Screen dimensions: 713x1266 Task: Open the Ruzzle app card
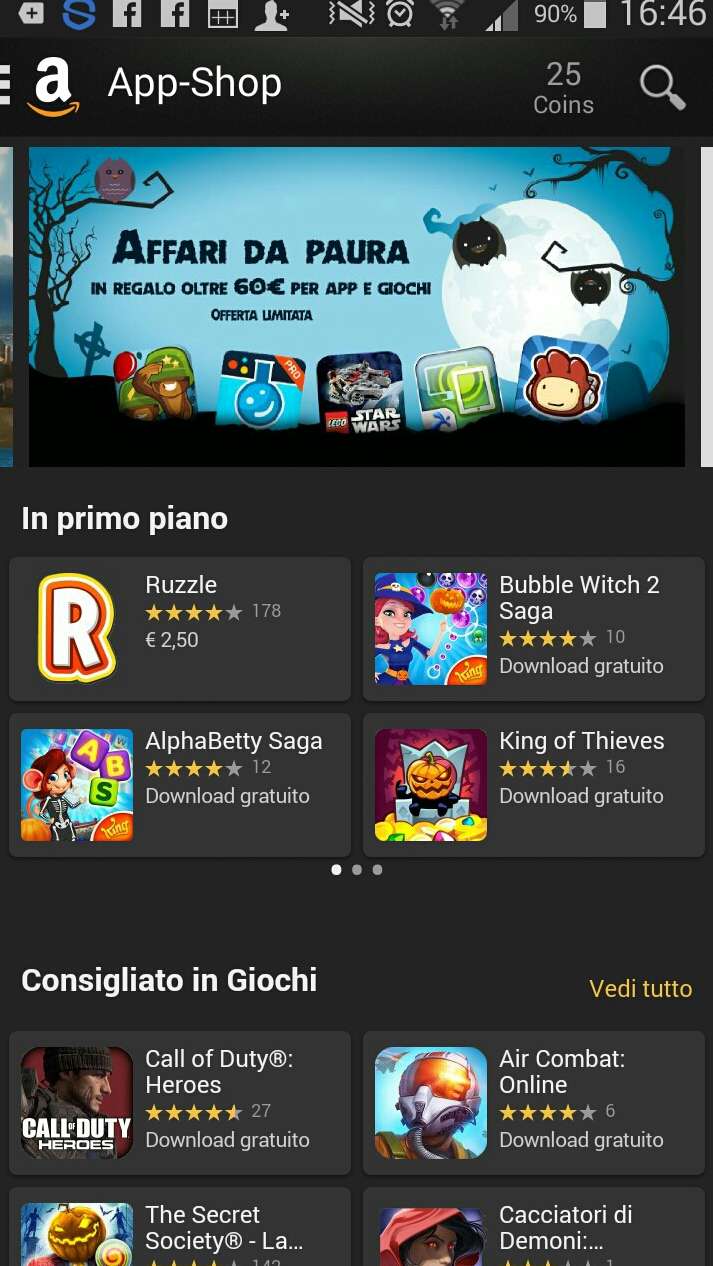(180, 629)
